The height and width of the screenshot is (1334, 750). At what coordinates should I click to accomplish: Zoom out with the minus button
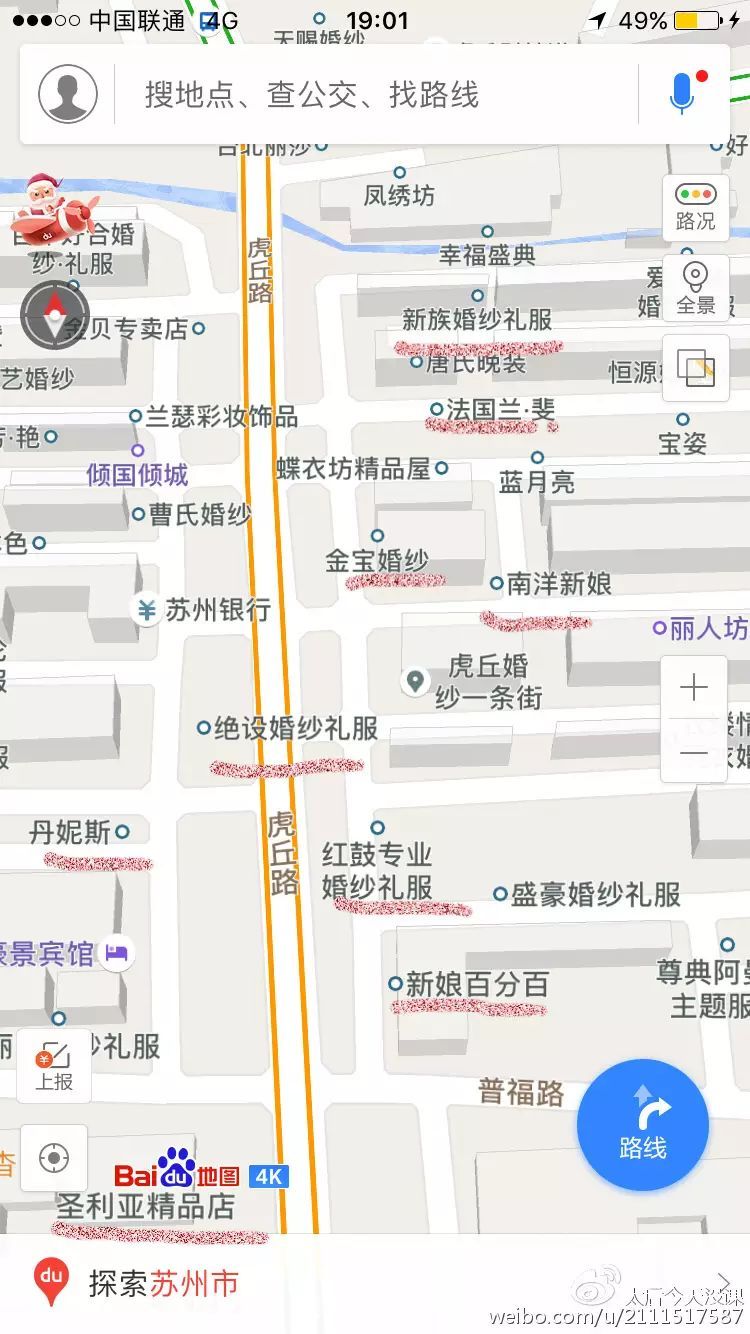click(x=693, y=752)
